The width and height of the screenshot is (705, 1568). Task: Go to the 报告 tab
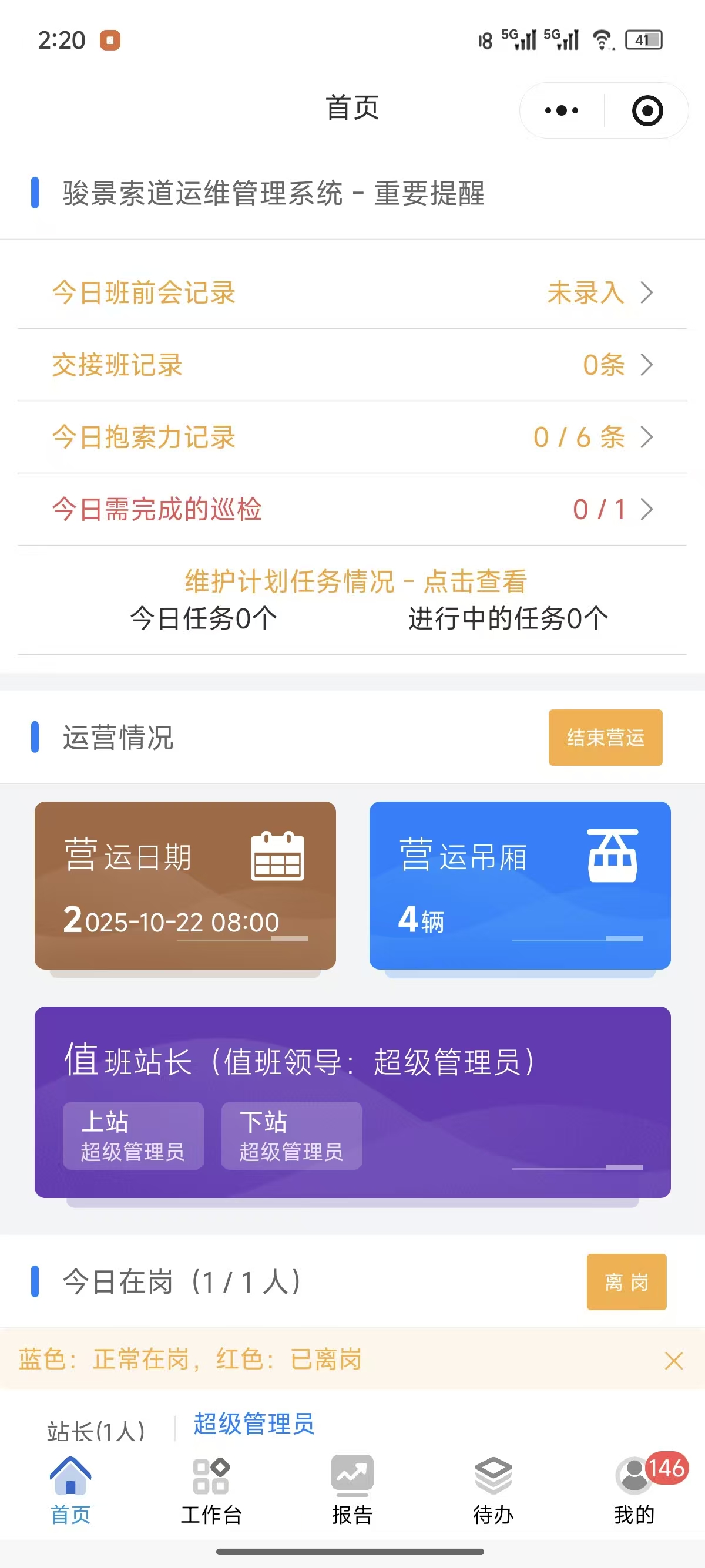click(x=352, y=1490)
